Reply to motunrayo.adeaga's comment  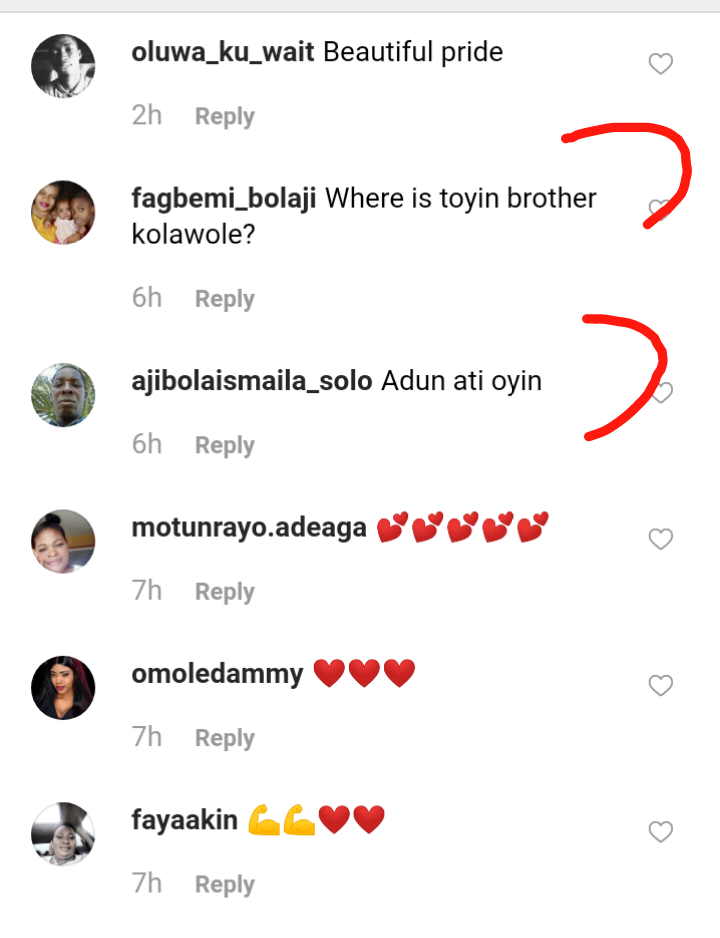pos(224,592)
